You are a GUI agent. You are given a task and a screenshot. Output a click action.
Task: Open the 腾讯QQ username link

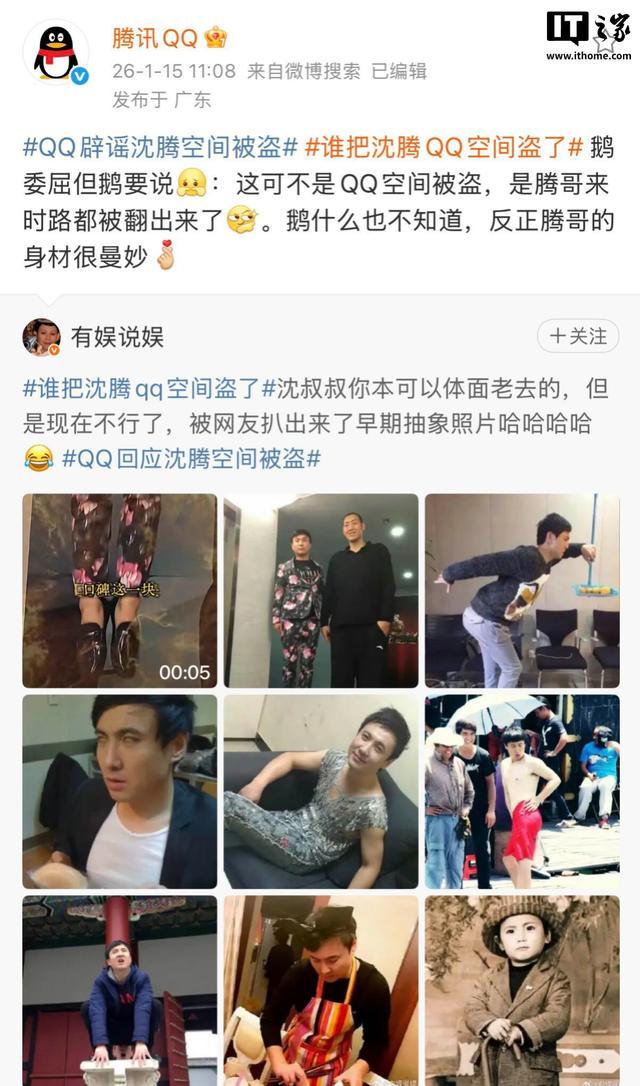tap(155, 38)
